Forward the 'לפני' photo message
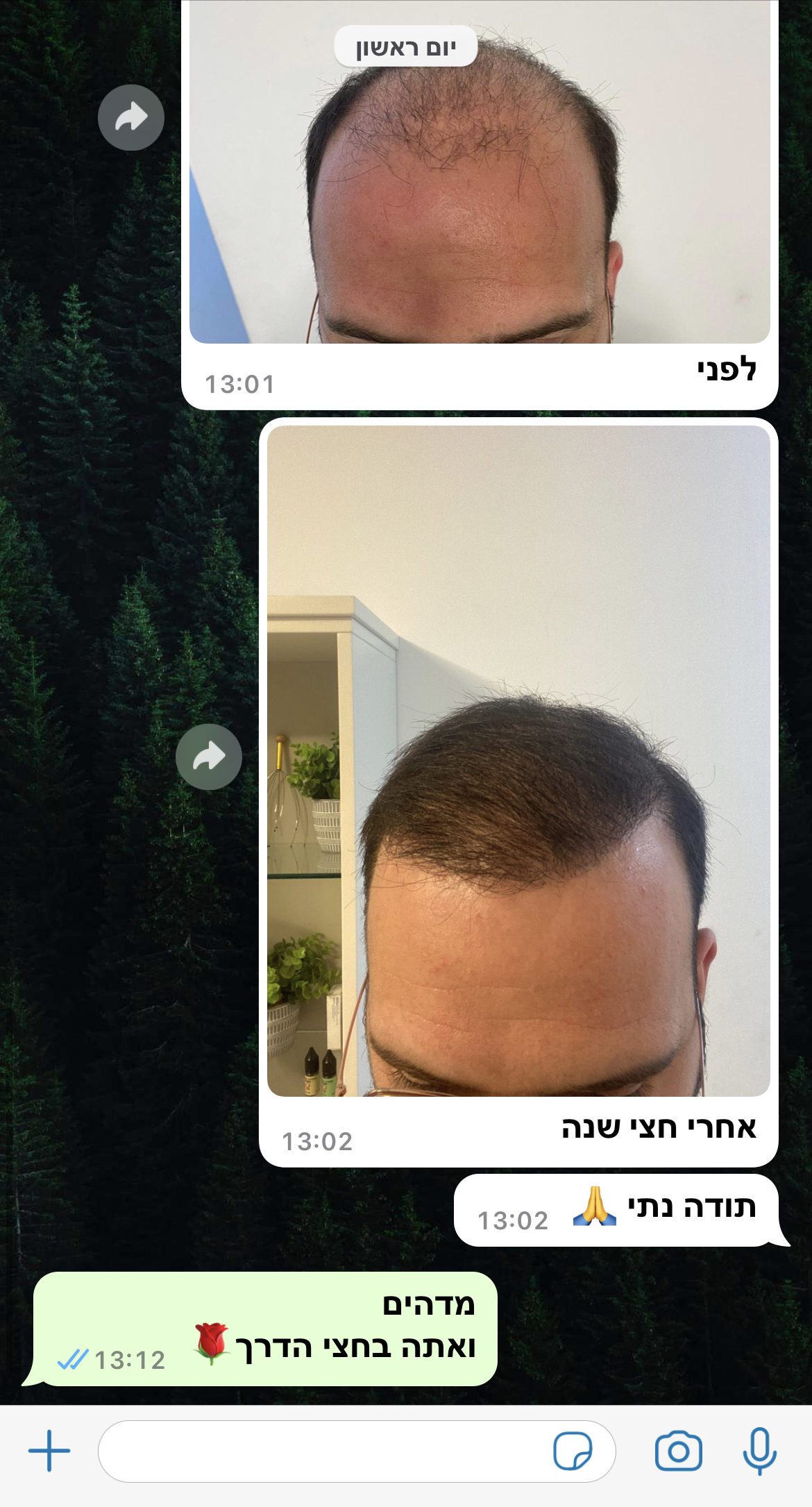The width and height of the screenshot is (812, 1507). [x=131, y=117]
